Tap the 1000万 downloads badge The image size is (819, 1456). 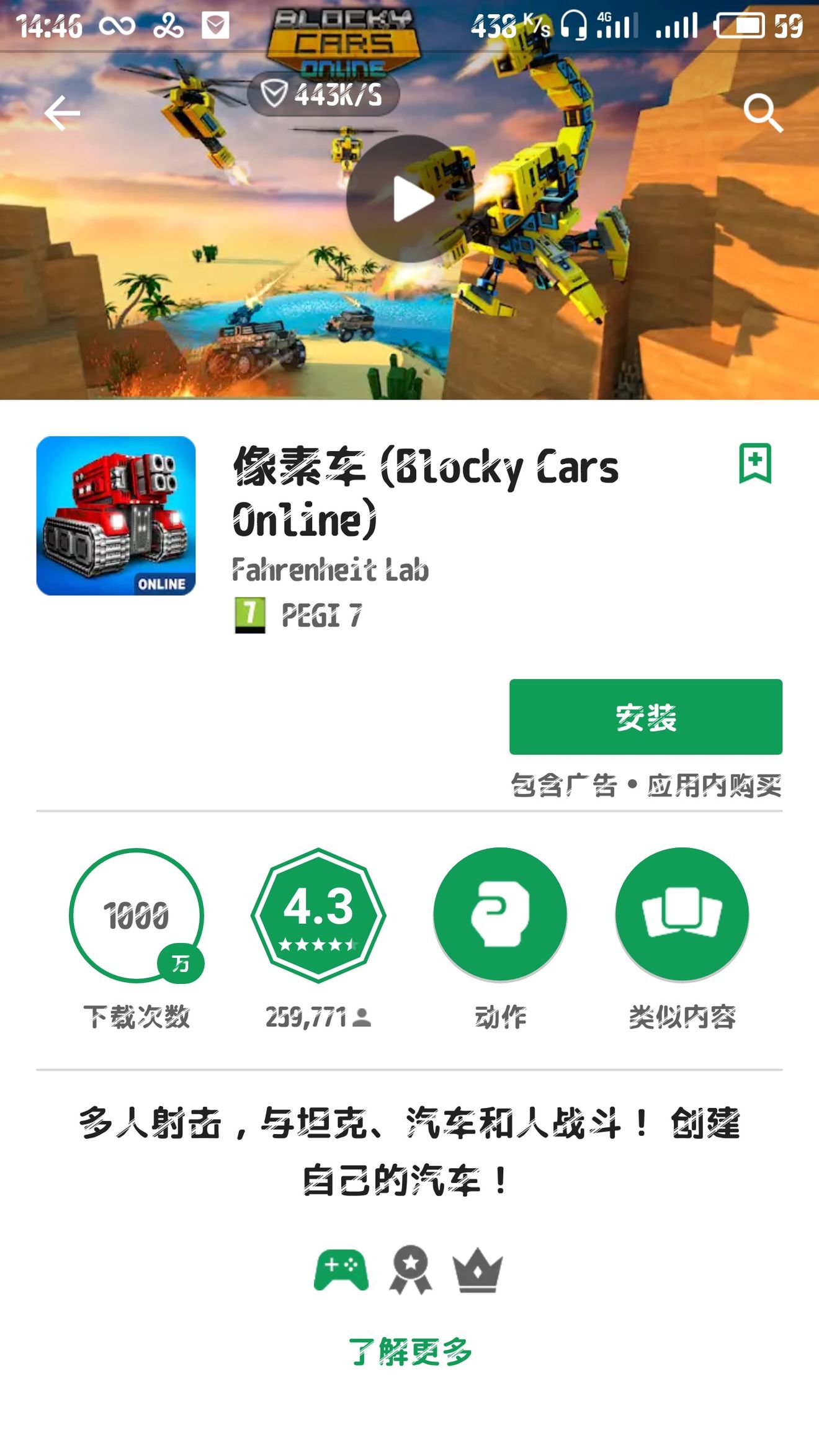point(136,915)
